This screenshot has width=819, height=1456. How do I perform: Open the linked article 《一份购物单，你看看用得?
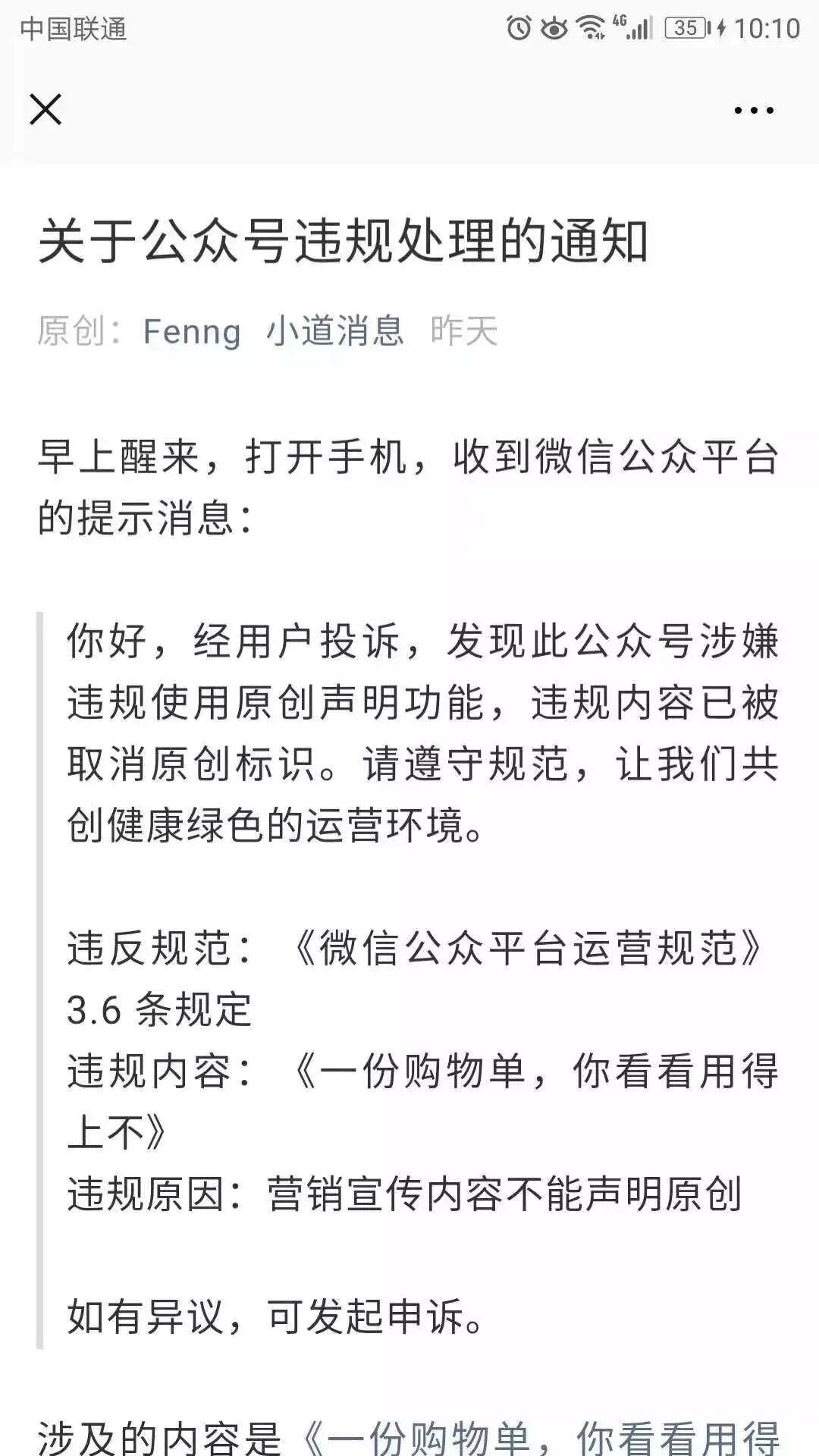[540, 1436]
